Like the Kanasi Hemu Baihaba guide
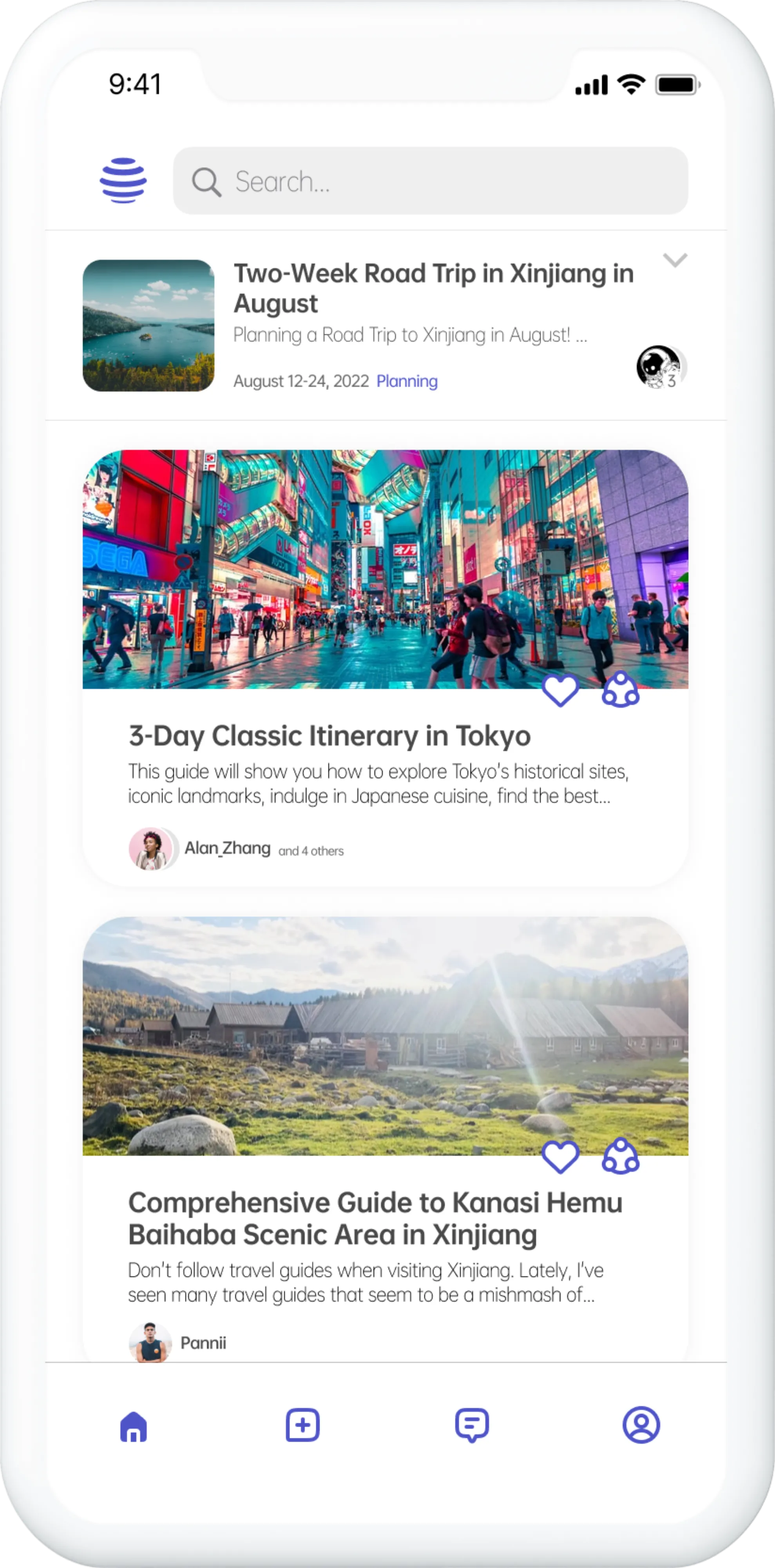This screenshot has width=775, height=1568. coord(560,1156)
